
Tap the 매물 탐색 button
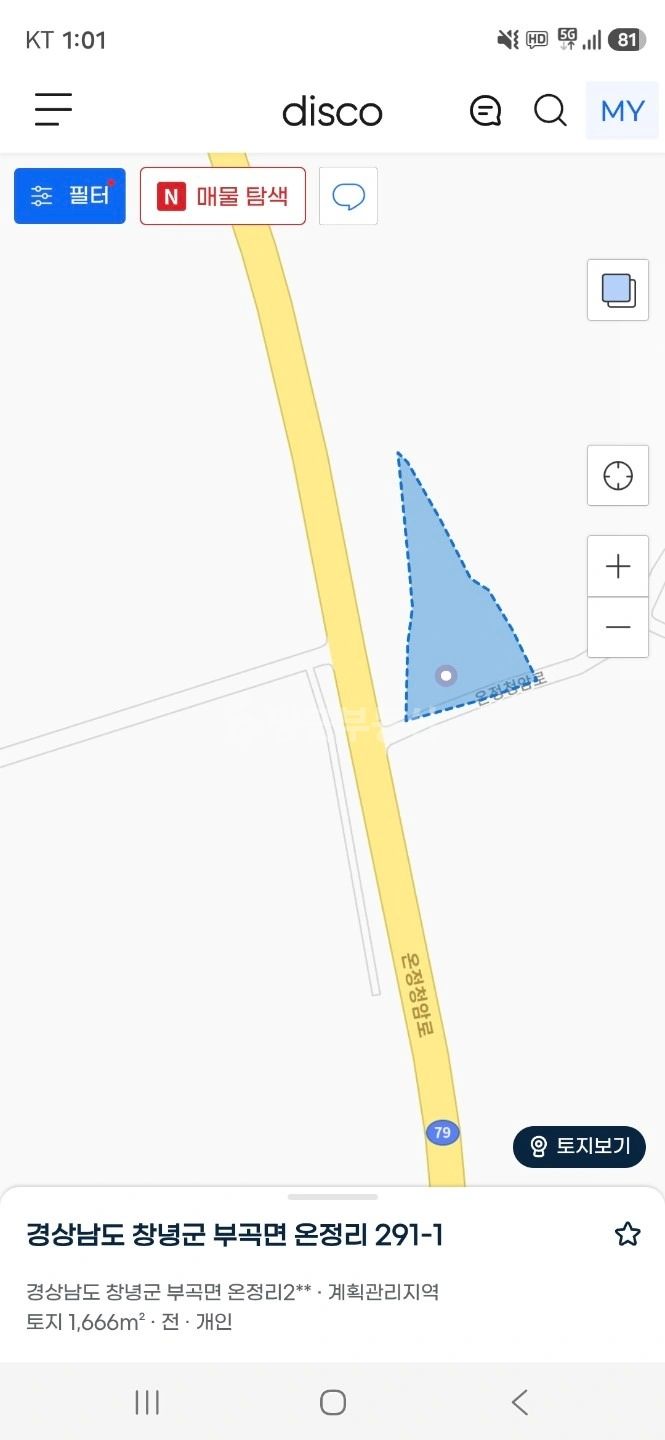pos(223,196)
